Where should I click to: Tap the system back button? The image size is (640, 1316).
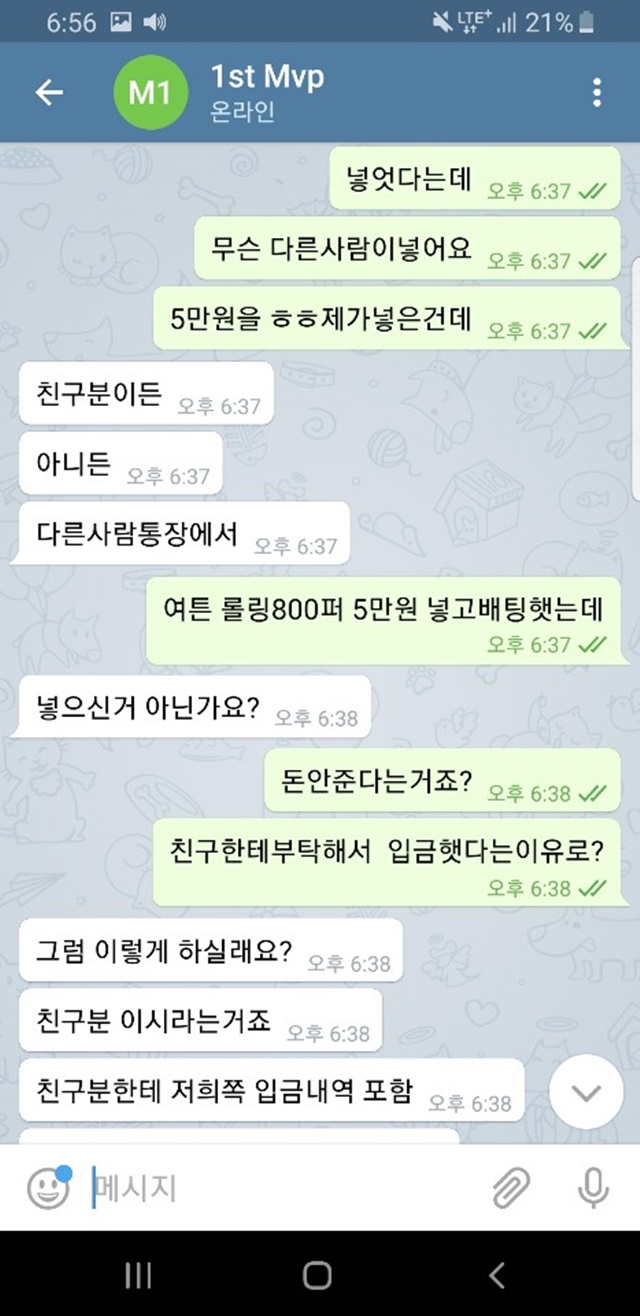(497, 1274)
